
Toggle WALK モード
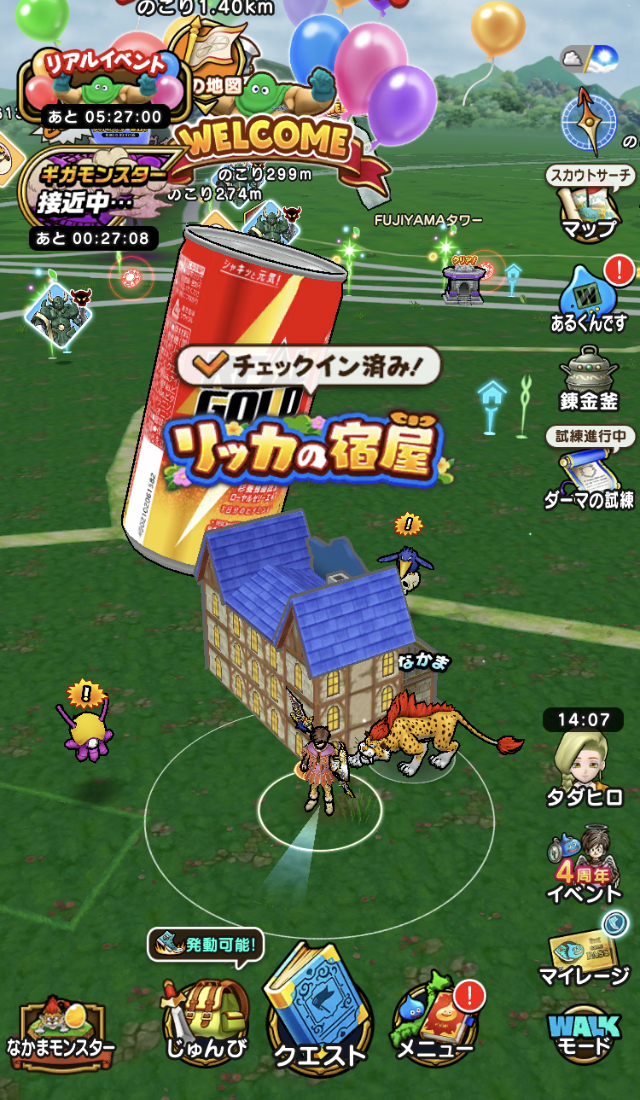point(584,1035)
